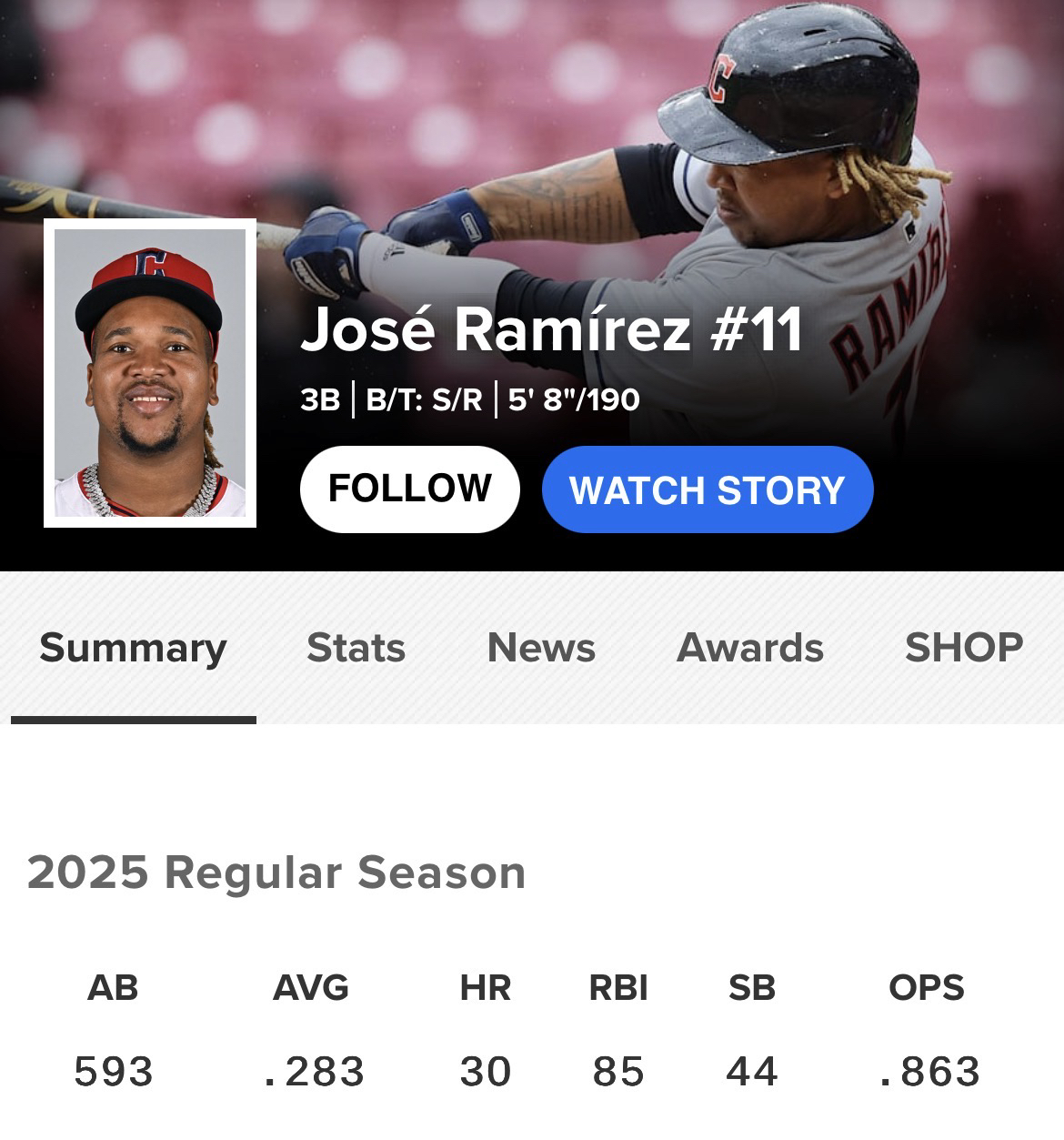Go to the SHOP tab

[963, 648]
